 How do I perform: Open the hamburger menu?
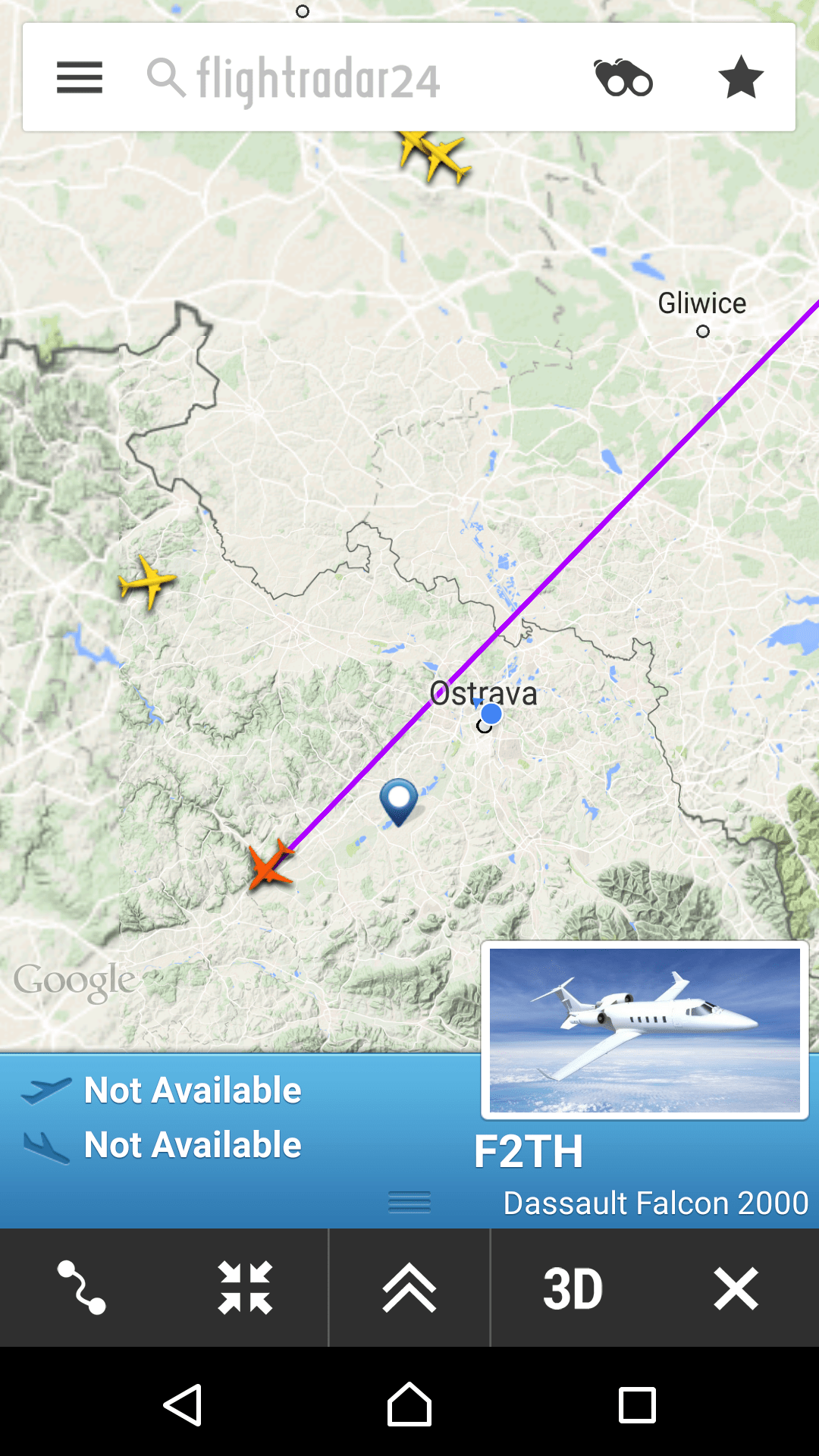click(x=80, y=77)
